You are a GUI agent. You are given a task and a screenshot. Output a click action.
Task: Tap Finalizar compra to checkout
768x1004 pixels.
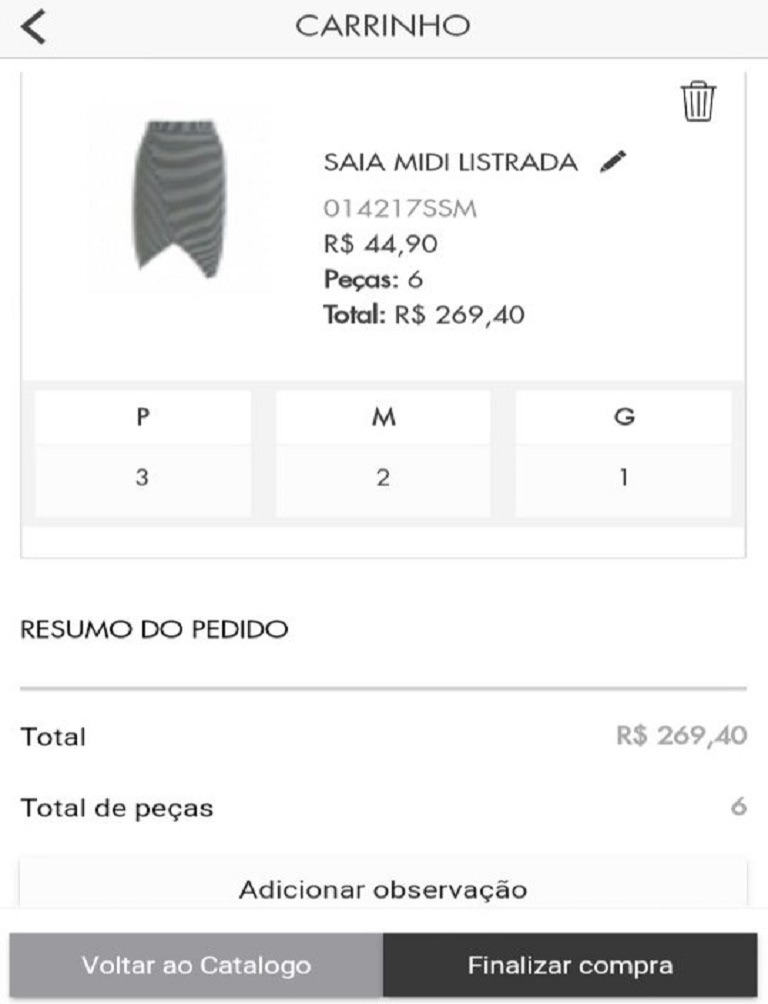click(570, 966)
